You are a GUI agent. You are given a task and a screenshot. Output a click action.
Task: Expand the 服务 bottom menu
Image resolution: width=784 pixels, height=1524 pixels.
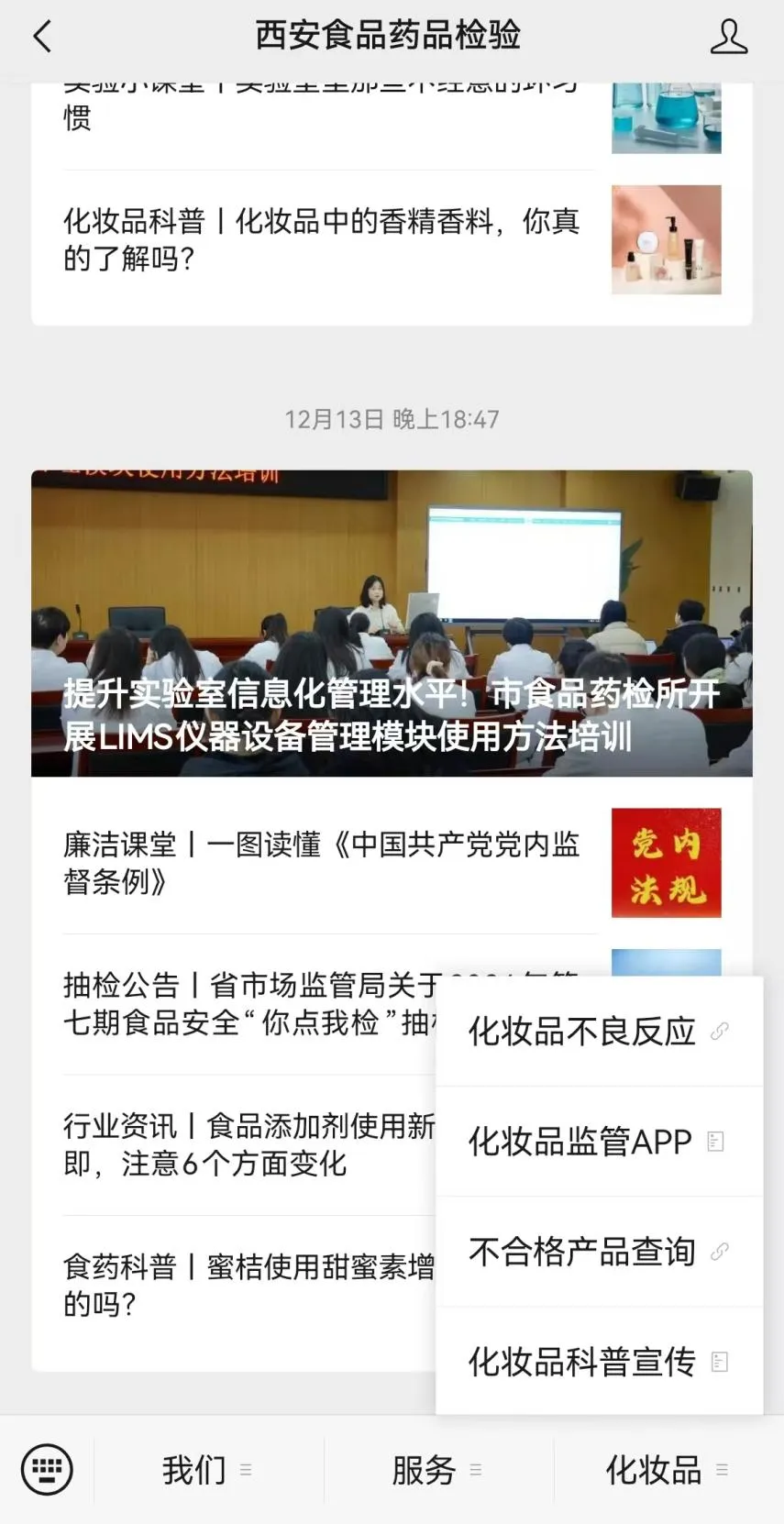(437, 1470)
